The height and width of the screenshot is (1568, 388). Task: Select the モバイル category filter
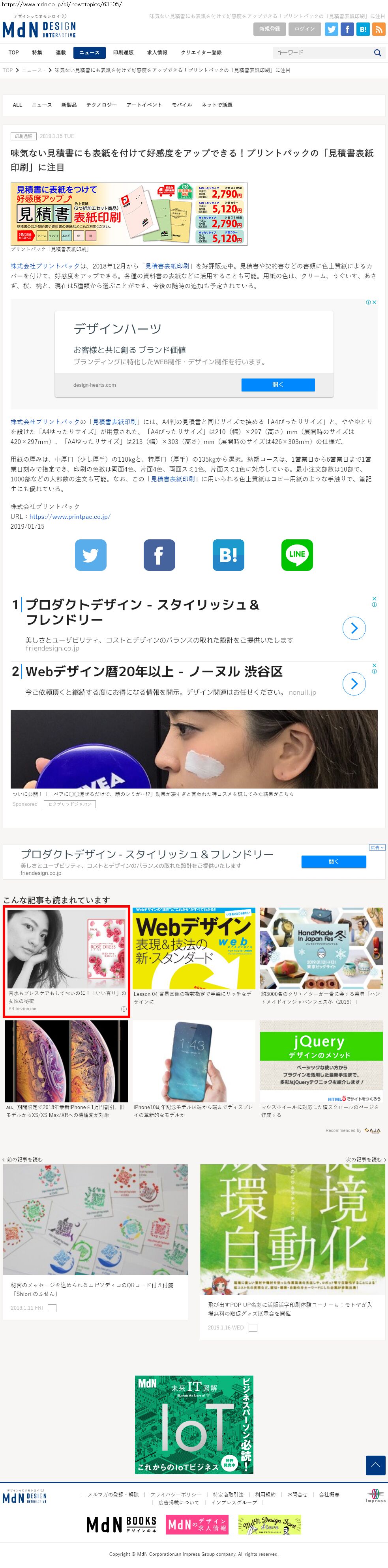pos(182,105)
